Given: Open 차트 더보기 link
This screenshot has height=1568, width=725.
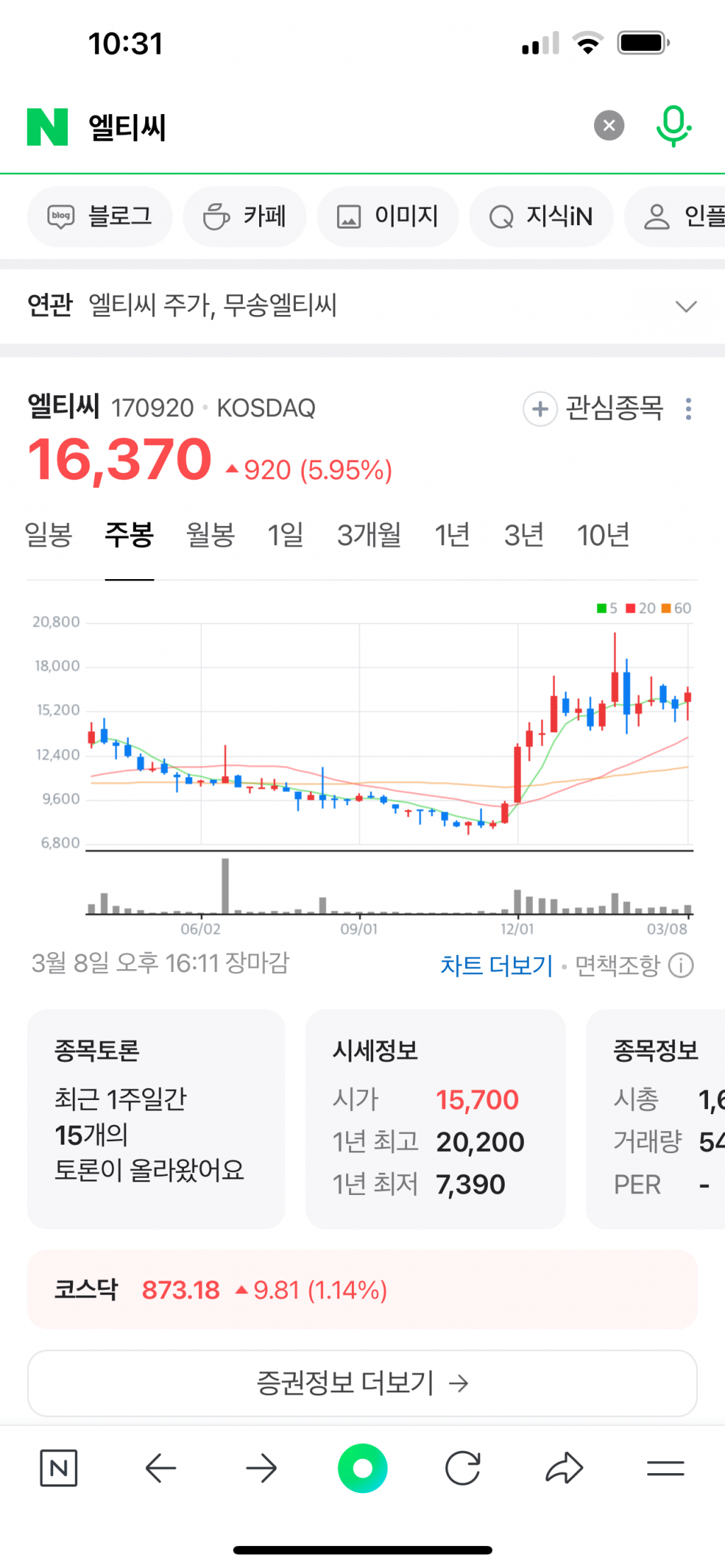Looking at the screenshot, I should click(496, 965).
